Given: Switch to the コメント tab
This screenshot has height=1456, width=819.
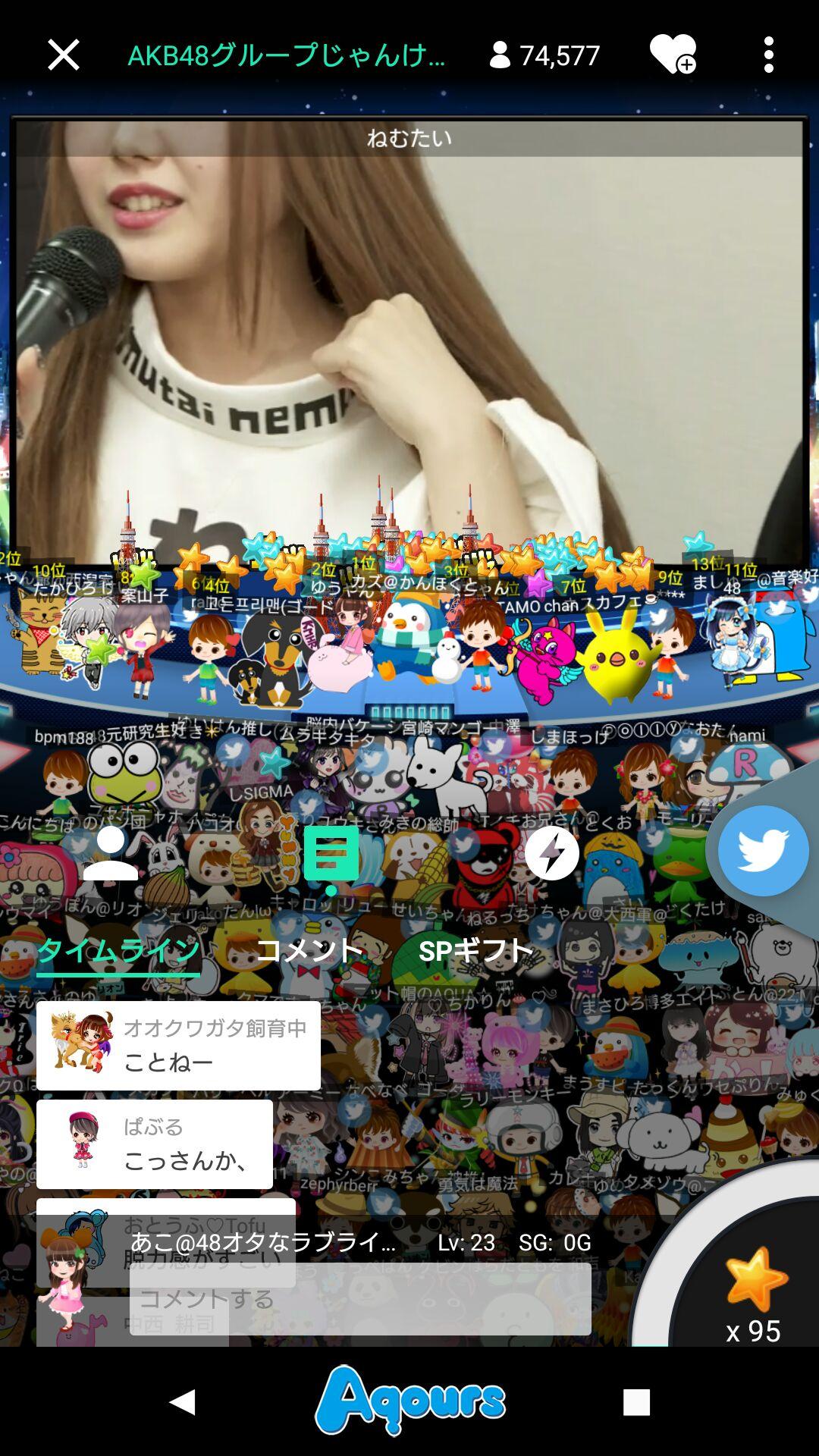Looking at the screenshot, I should [x=310, y=949].
